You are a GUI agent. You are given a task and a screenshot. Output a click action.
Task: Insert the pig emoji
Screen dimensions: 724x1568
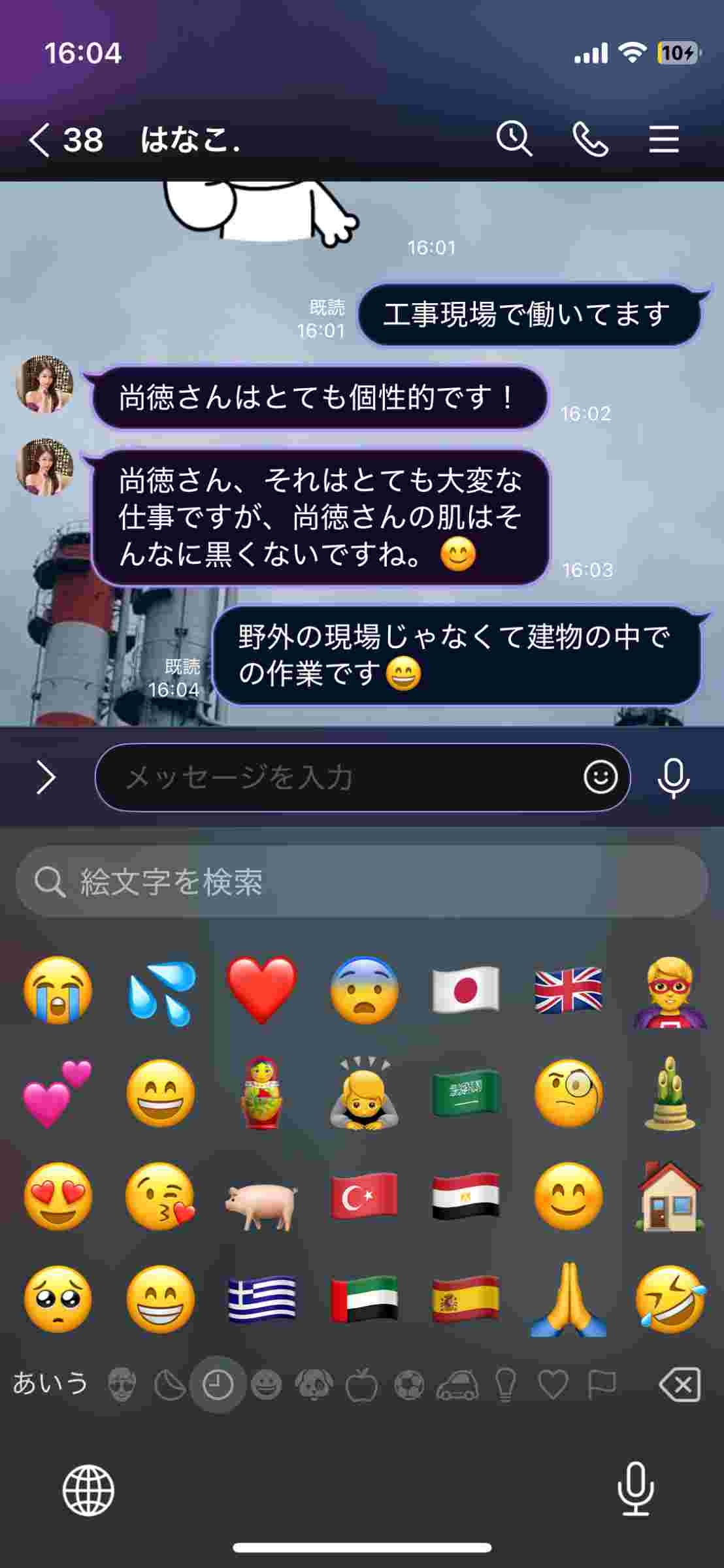click(x=262, y=1196)
